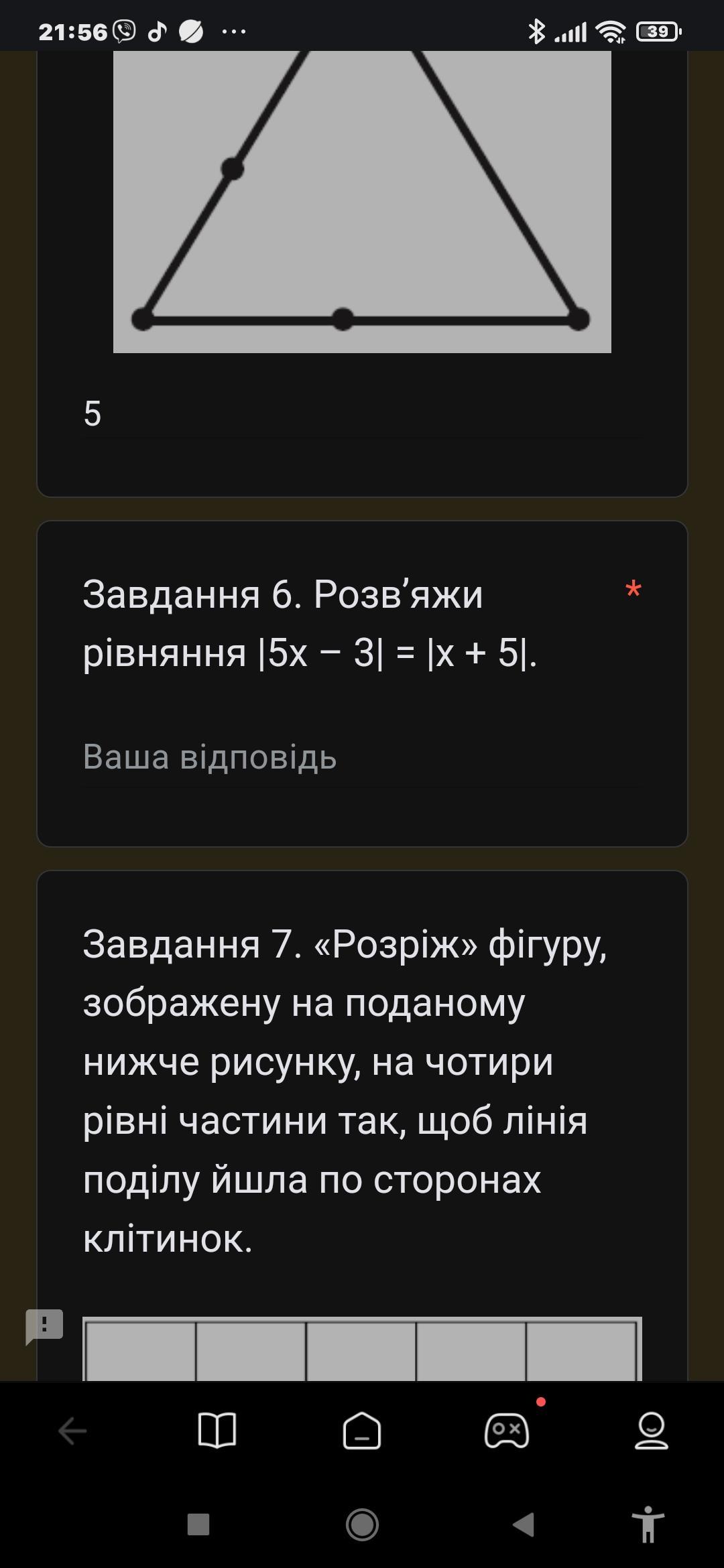724x1568 pixels.
Task: Open the accessibility shortcut icon
Action: 648,1524
